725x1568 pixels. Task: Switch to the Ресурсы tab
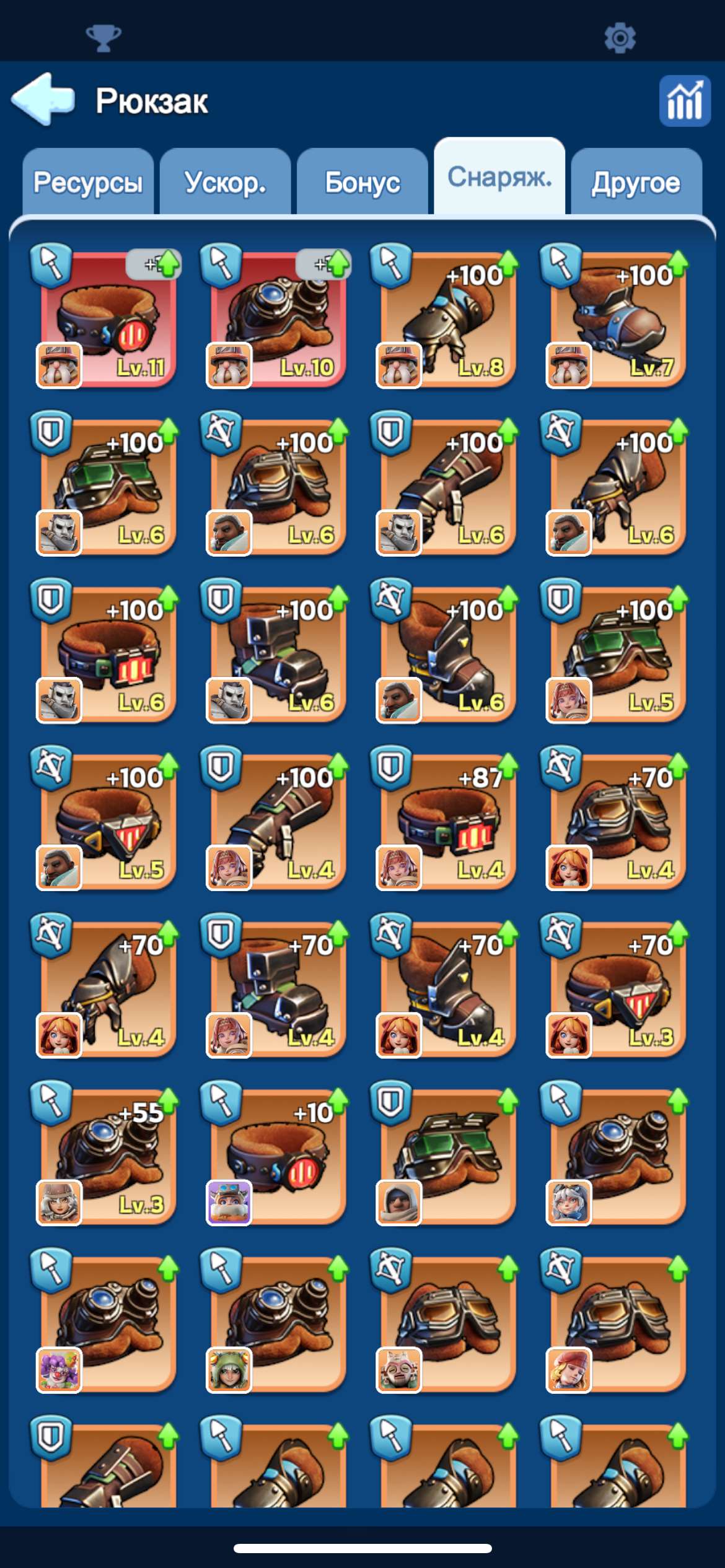tap(88, 182)
